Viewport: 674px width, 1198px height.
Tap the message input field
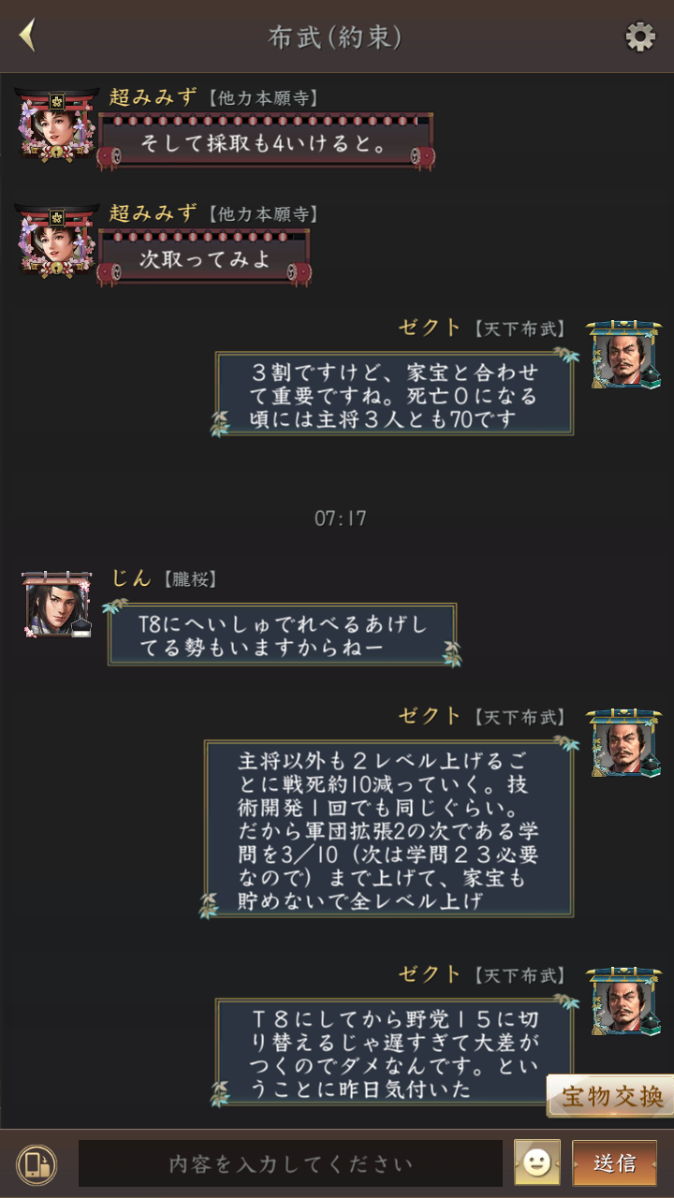tap(290, 1164)
